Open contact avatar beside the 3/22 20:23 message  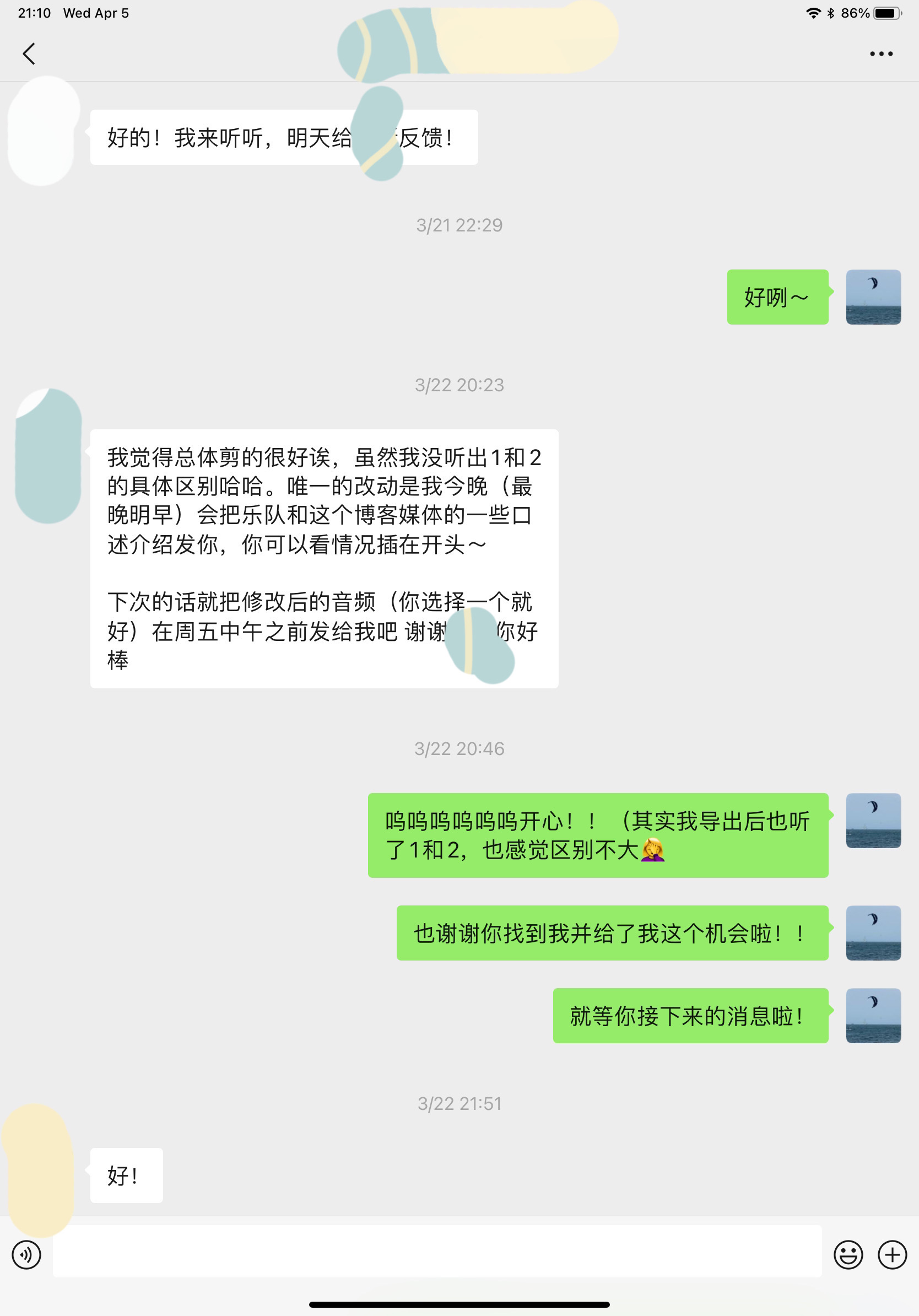point(48,456)
